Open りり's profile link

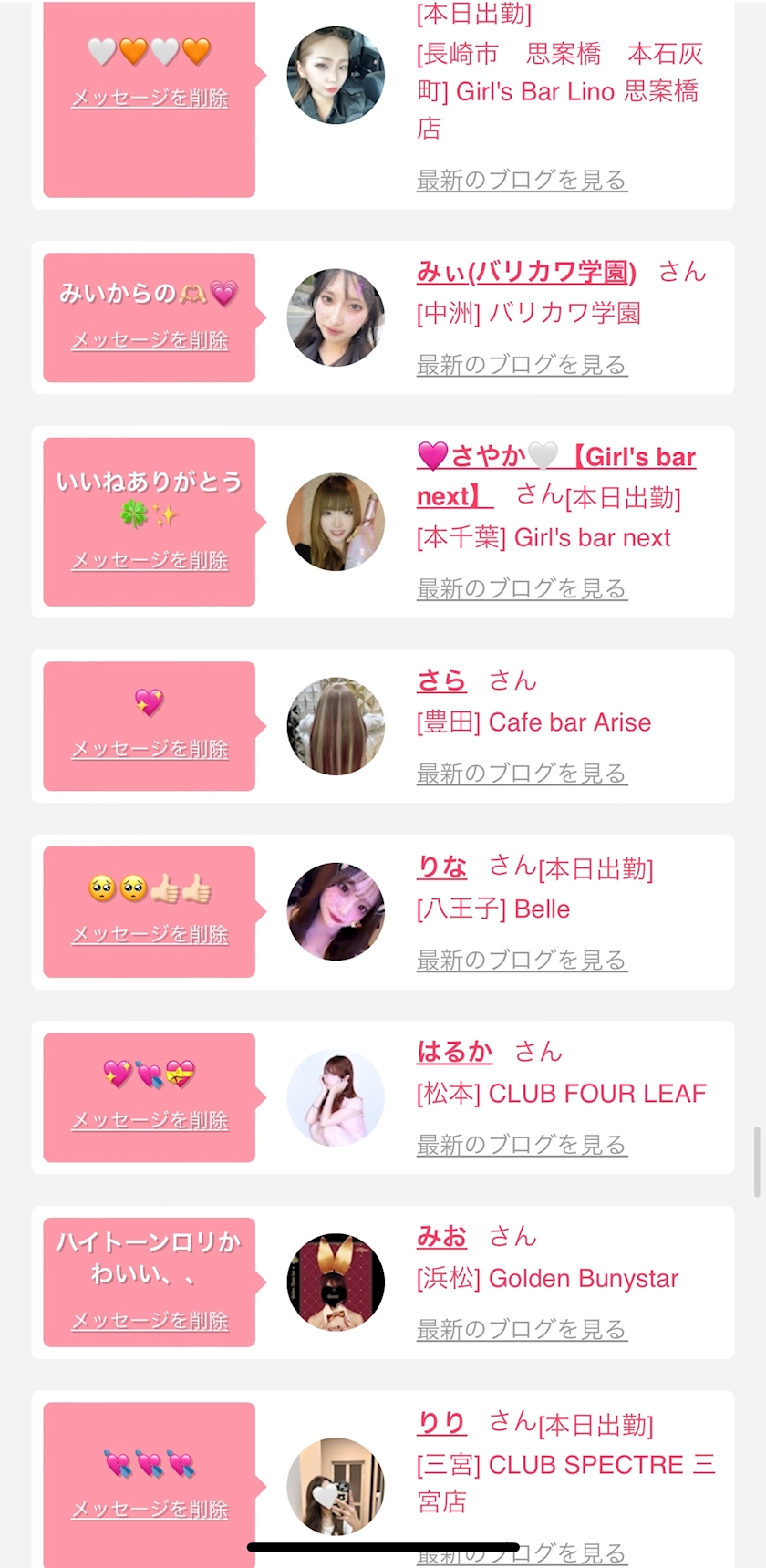point(441,1422)
